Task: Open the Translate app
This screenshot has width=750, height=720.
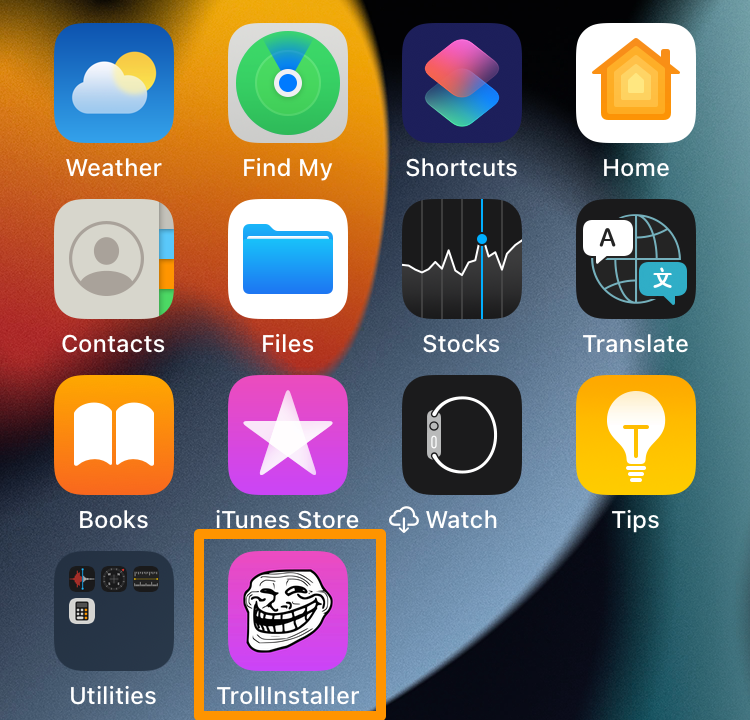Action: 636,259
